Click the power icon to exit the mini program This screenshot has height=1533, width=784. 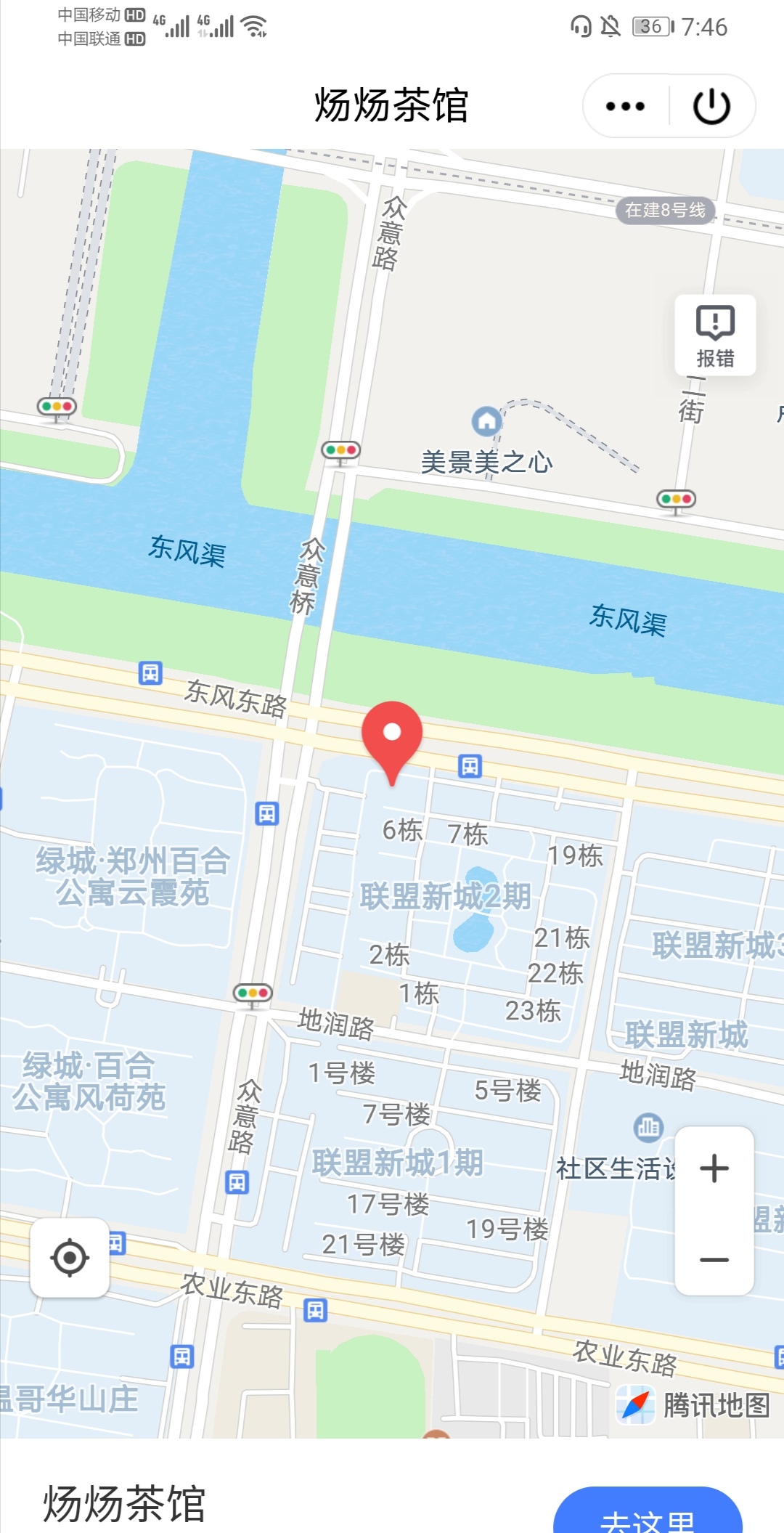(x=710, y=105)
